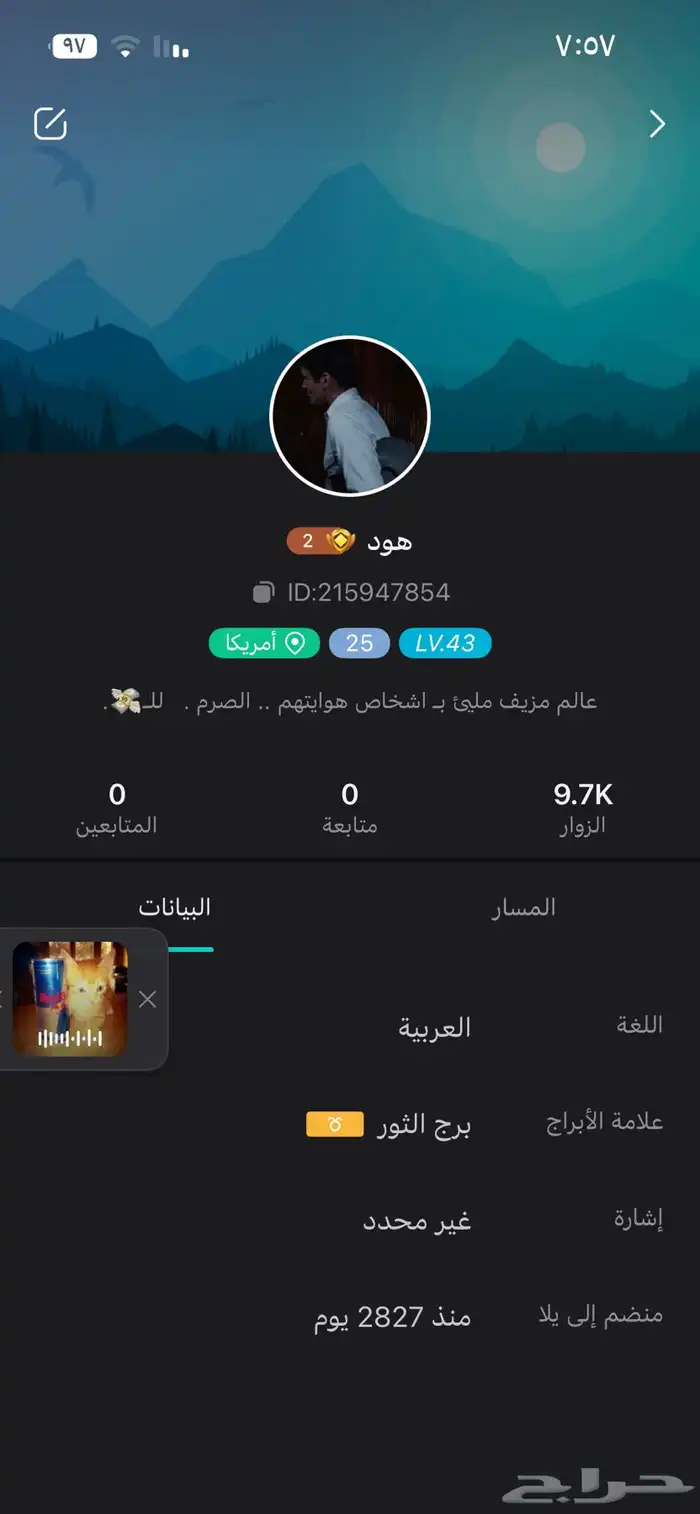700x1514 pixels.
Task: Switch to the المسار tab
Action: 523,908
